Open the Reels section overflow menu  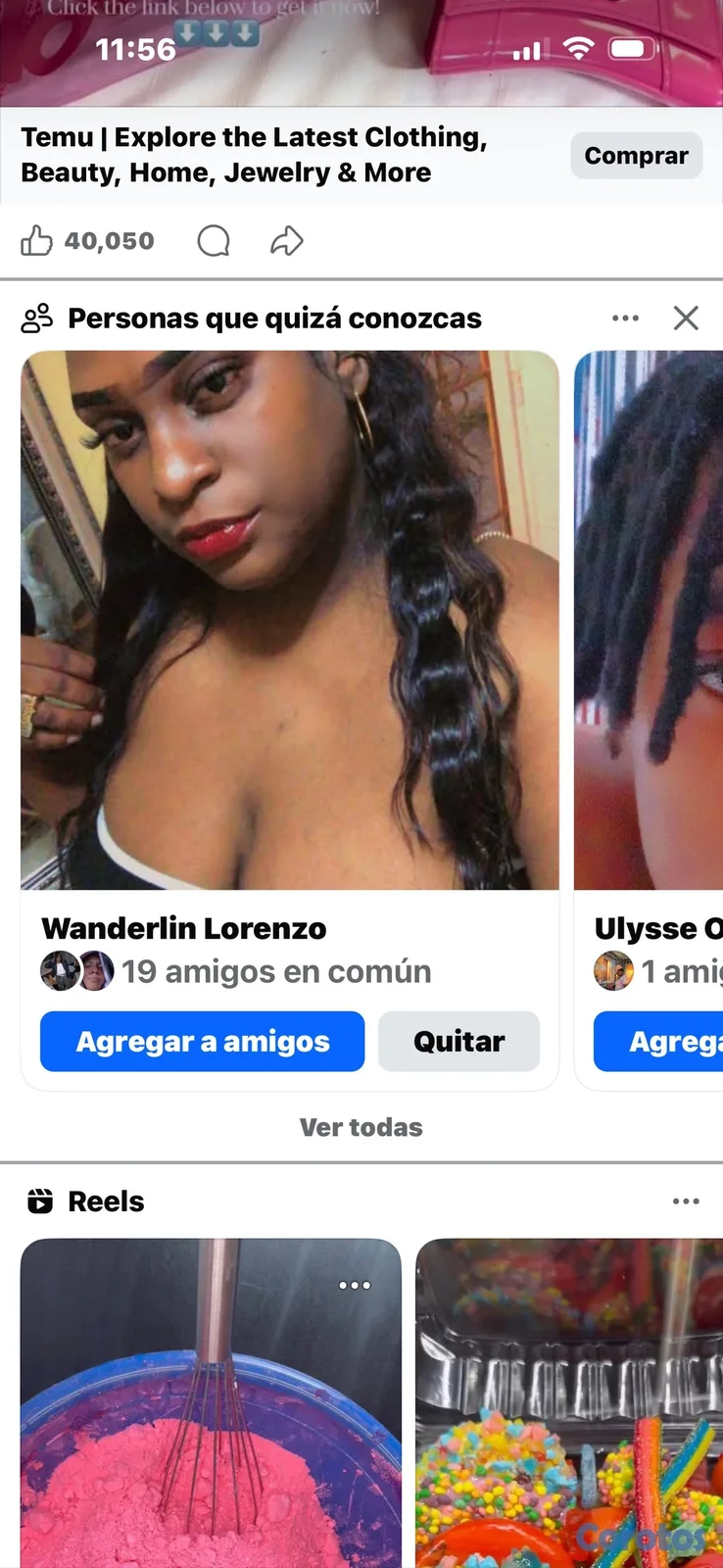tap(686, 1200)
